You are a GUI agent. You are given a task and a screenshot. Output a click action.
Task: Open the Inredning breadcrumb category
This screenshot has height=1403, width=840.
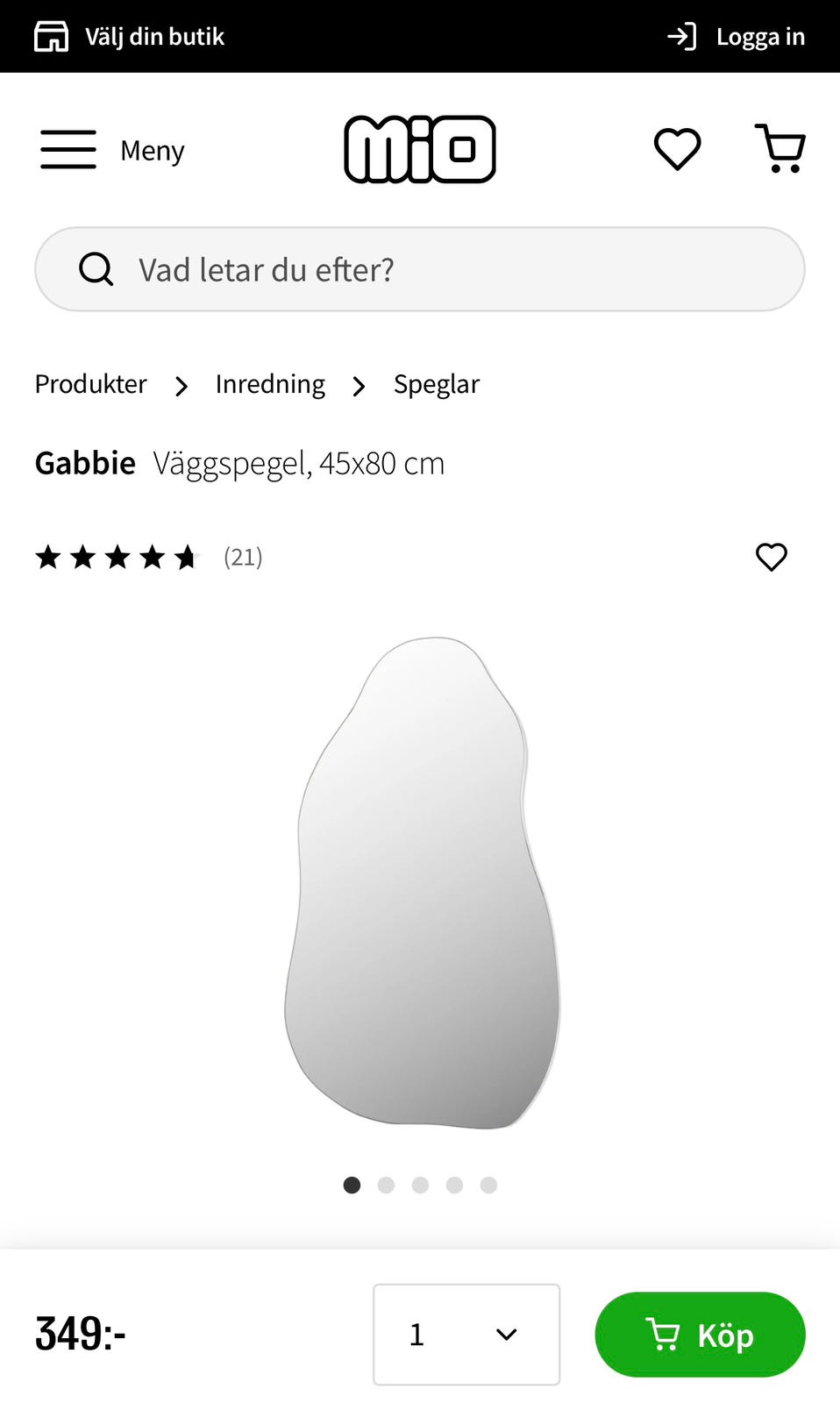point(269,384)
